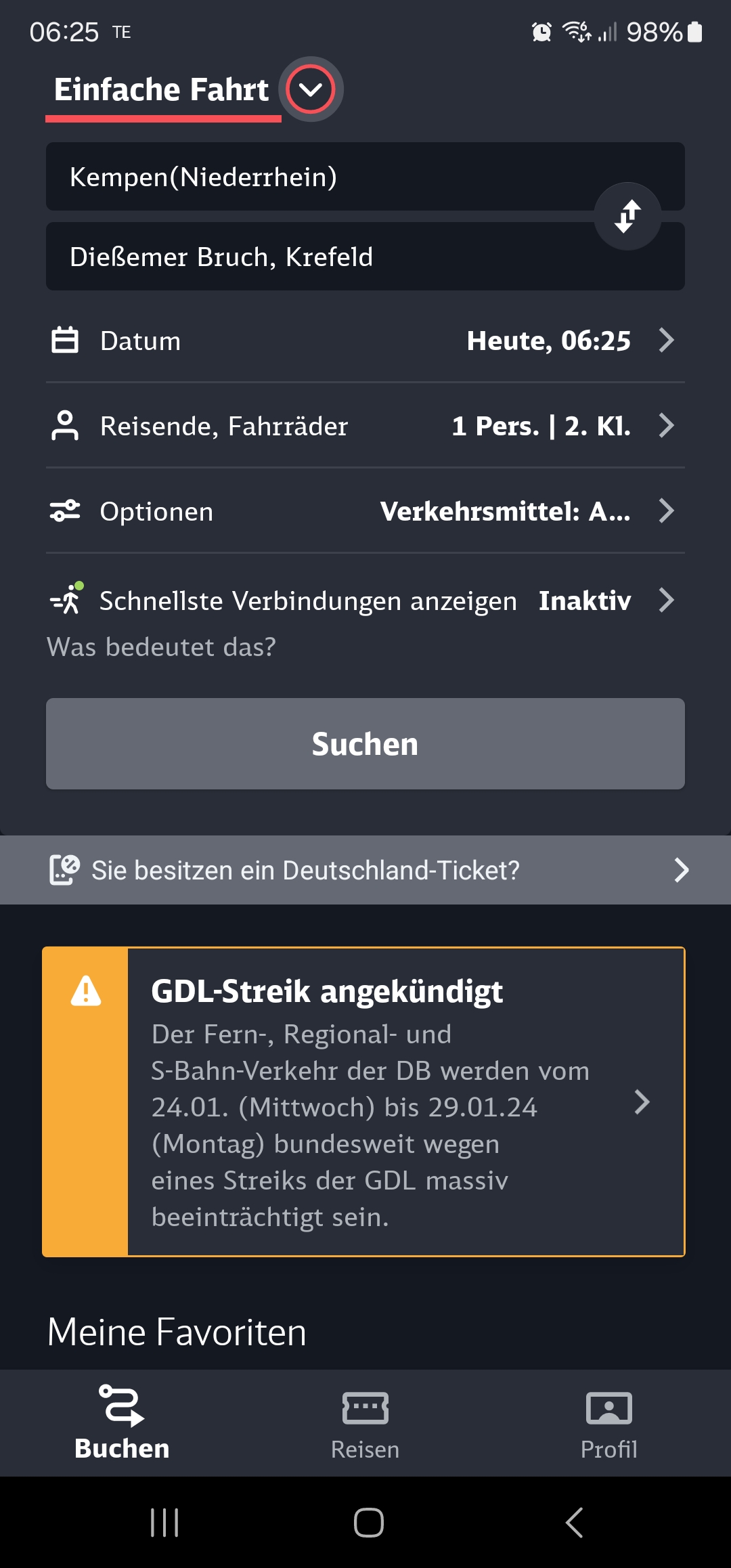The image size is (731, 1568).
Task: Open the Deutschland-Ticket banner
Action: 365,870
